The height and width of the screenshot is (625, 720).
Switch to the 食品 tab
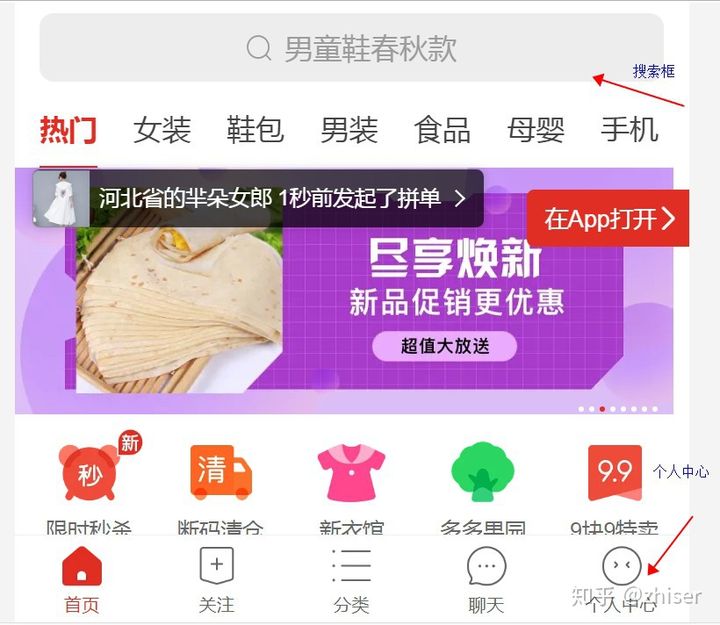(x=442, y=130)
